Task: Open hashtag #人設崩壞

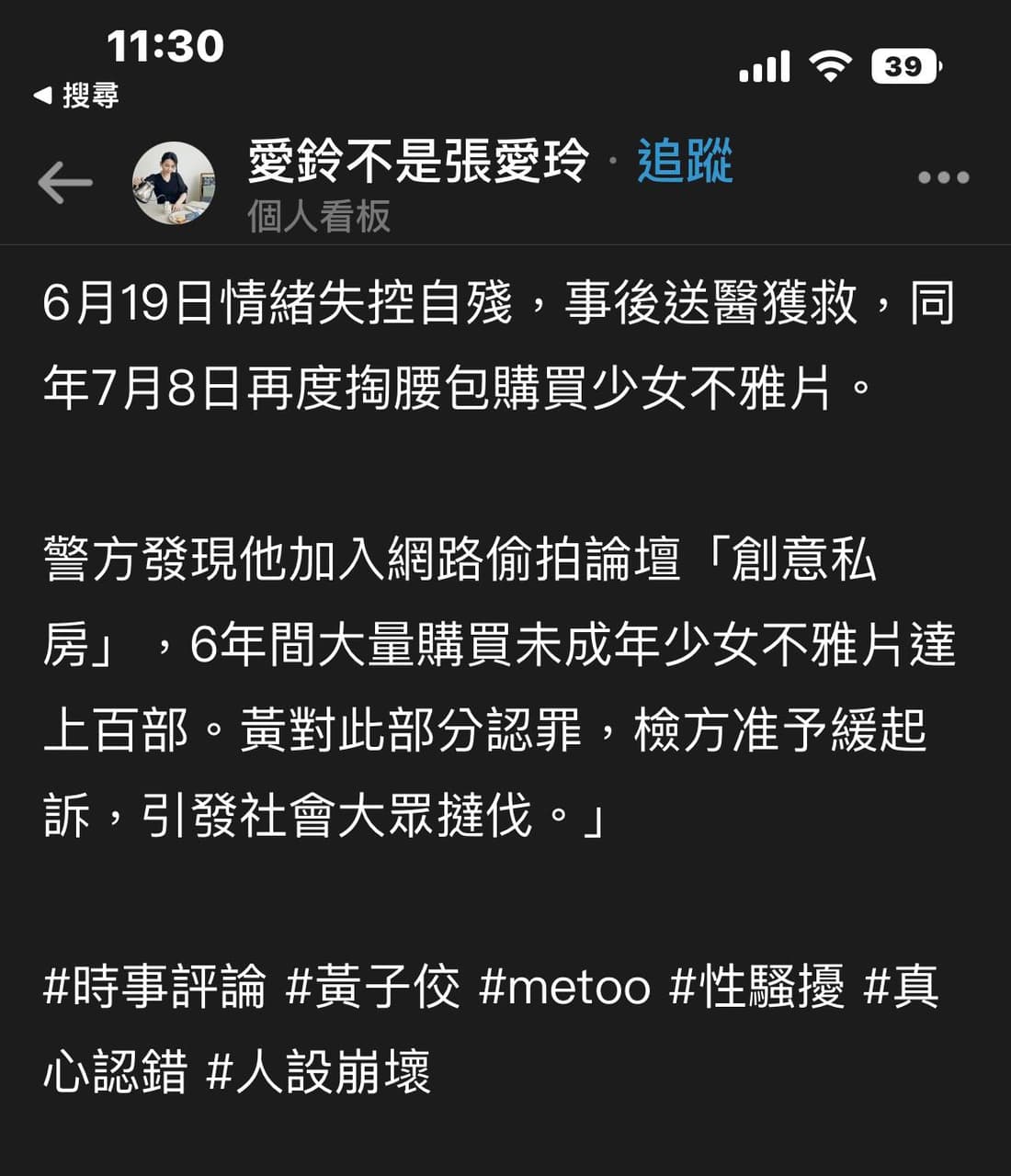Action: point(319,1072)
